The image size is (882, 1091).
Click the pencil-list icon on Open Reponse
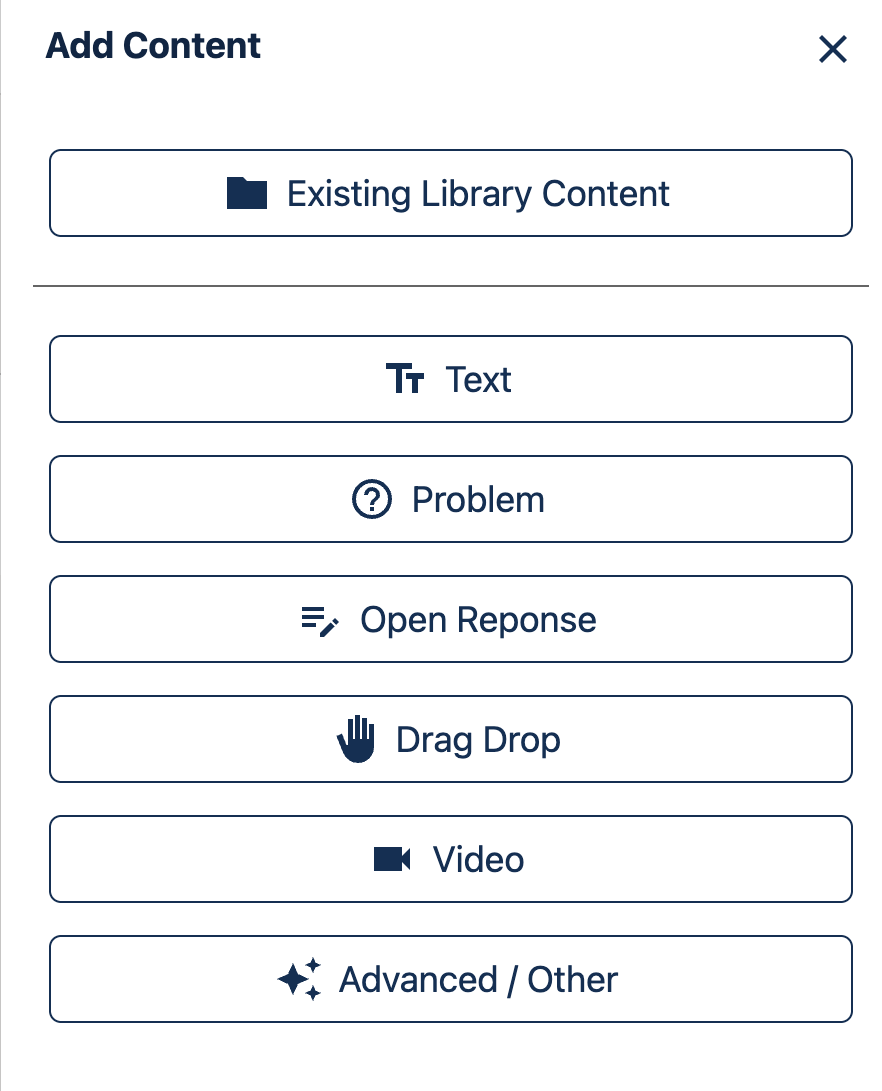(317, 619)
